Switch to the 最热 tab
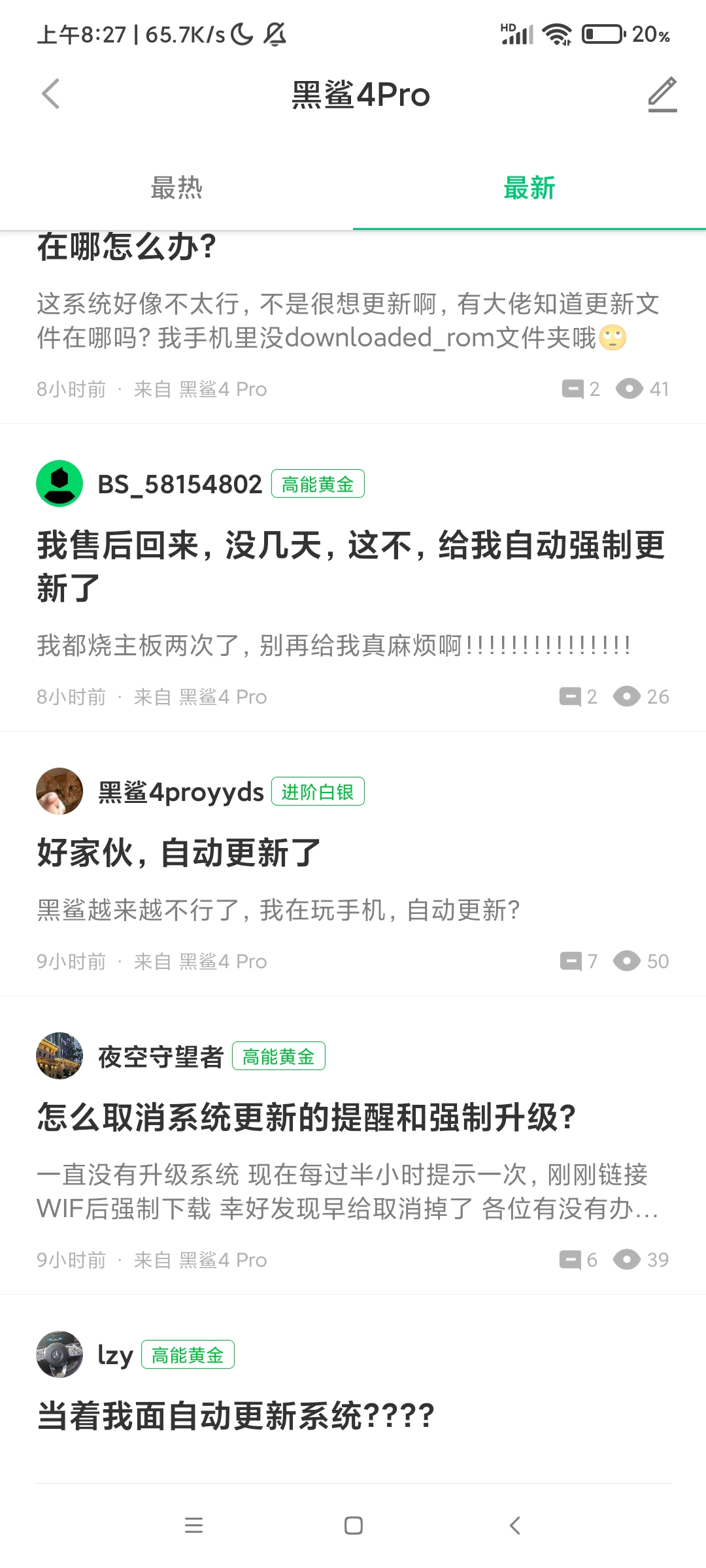The width and height of the screenshot is (706, 1568). [x=176, y=188]
